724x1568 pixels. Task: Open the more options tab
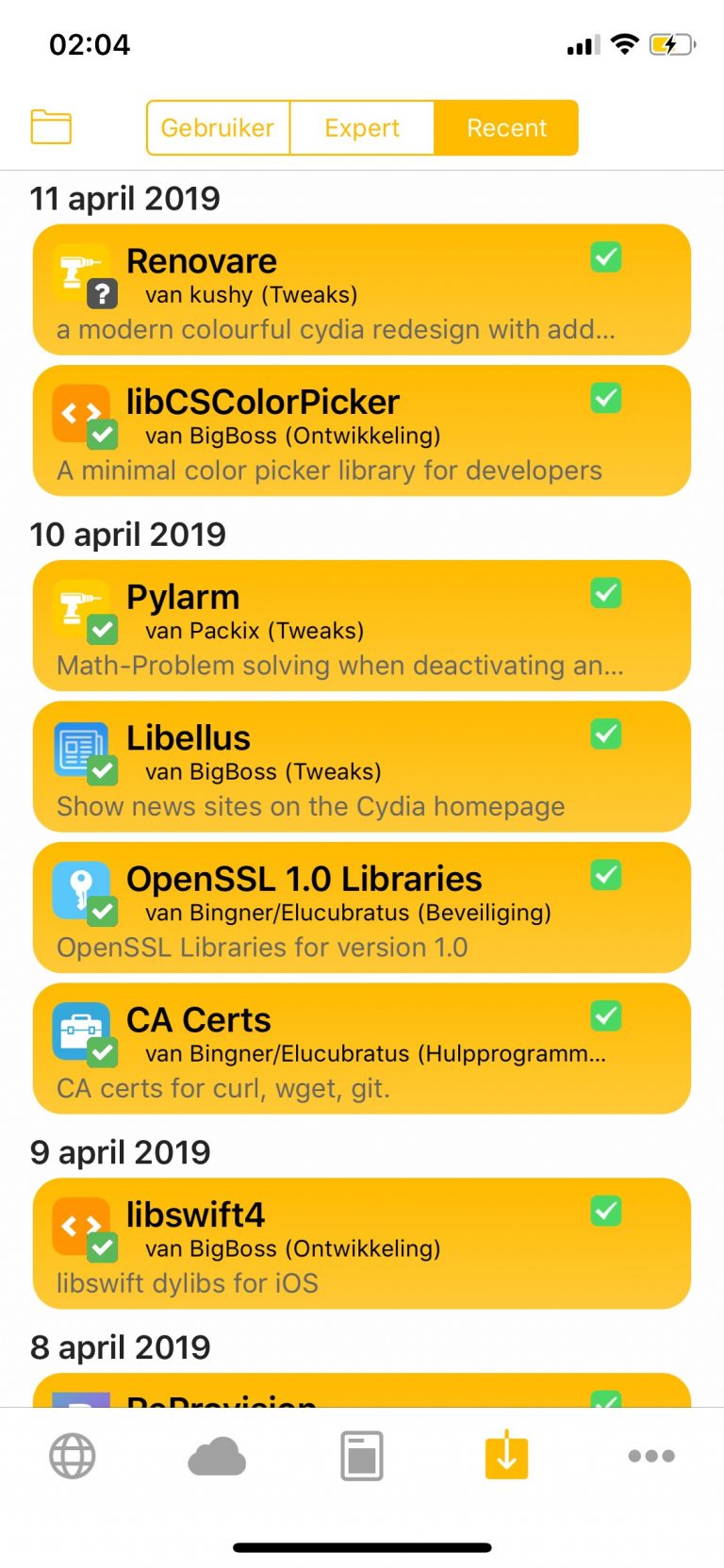point(651,1456)
